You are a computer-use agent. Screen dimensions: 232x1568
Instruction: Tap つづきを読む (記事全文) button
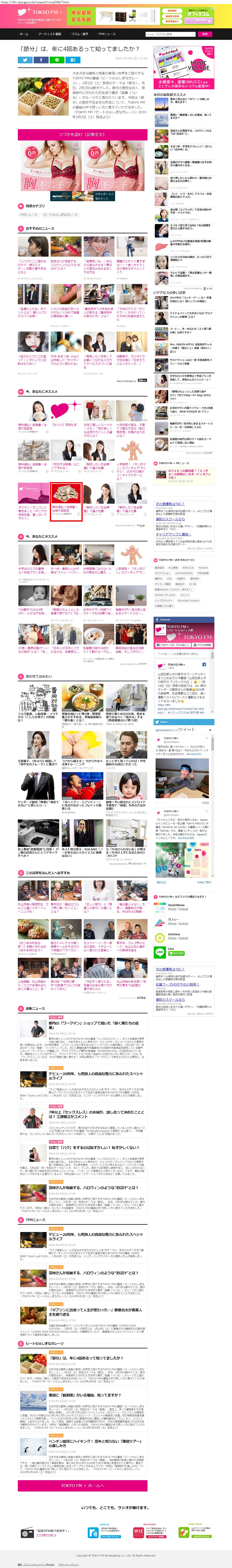(82, 134)
